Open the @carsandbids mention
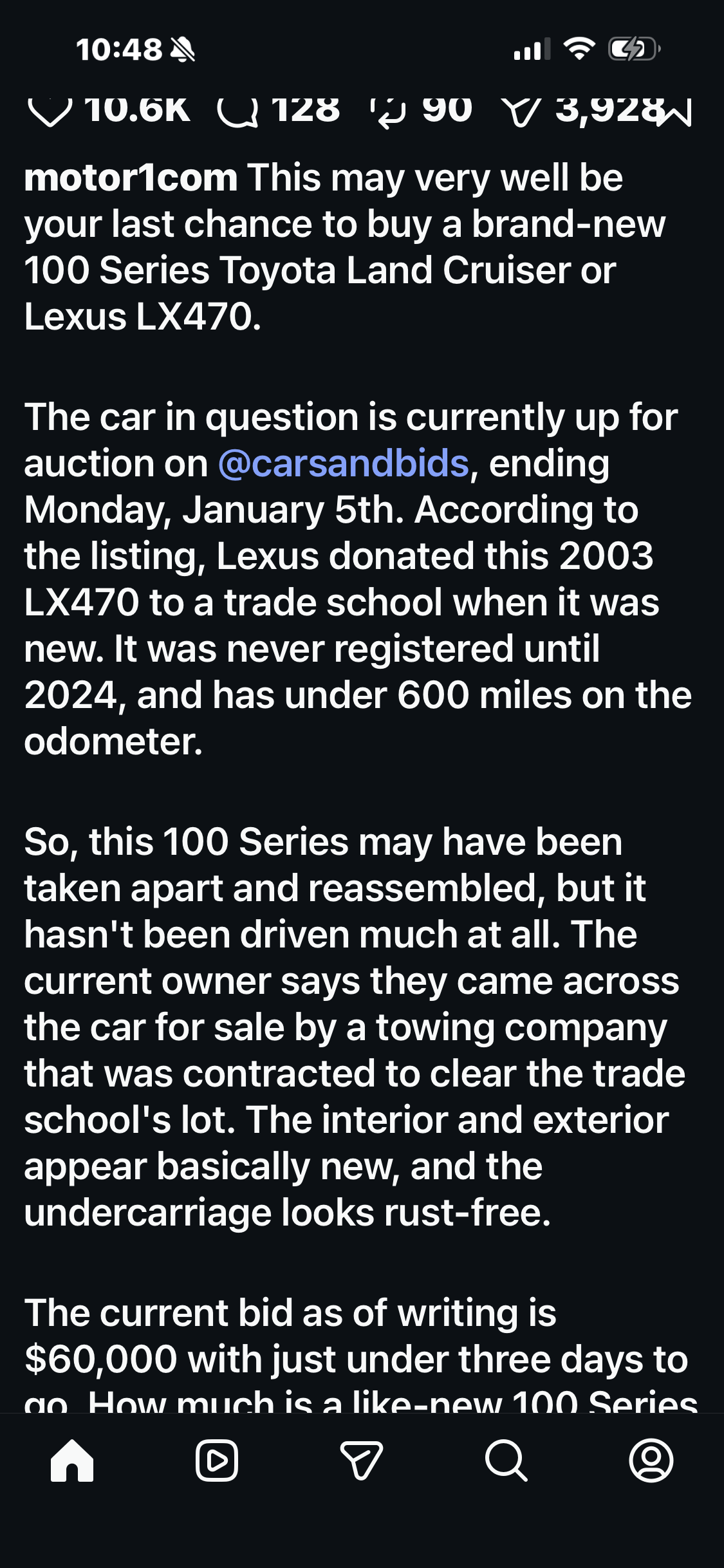The image size is (724, 1568). (x=343, y=463)
